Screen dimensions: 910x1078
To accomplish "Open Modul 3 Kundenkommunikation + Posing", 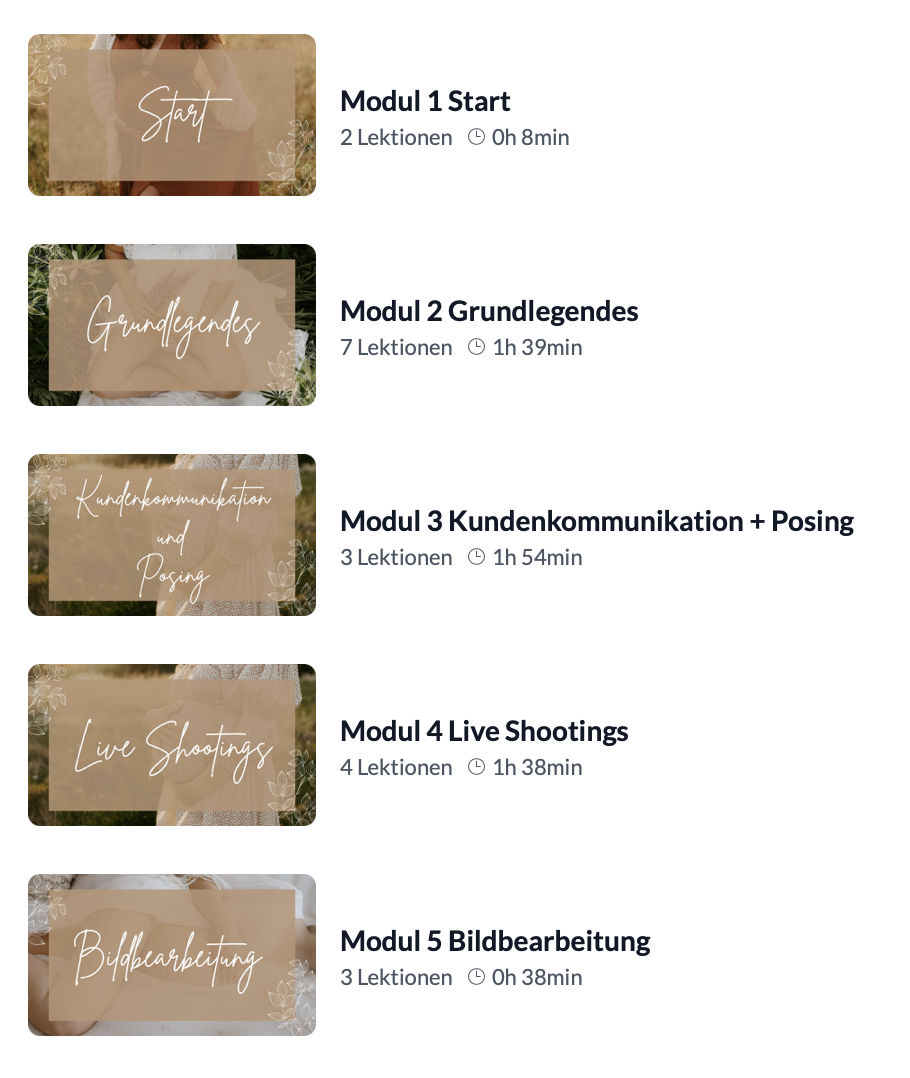I will click(596, 522).
